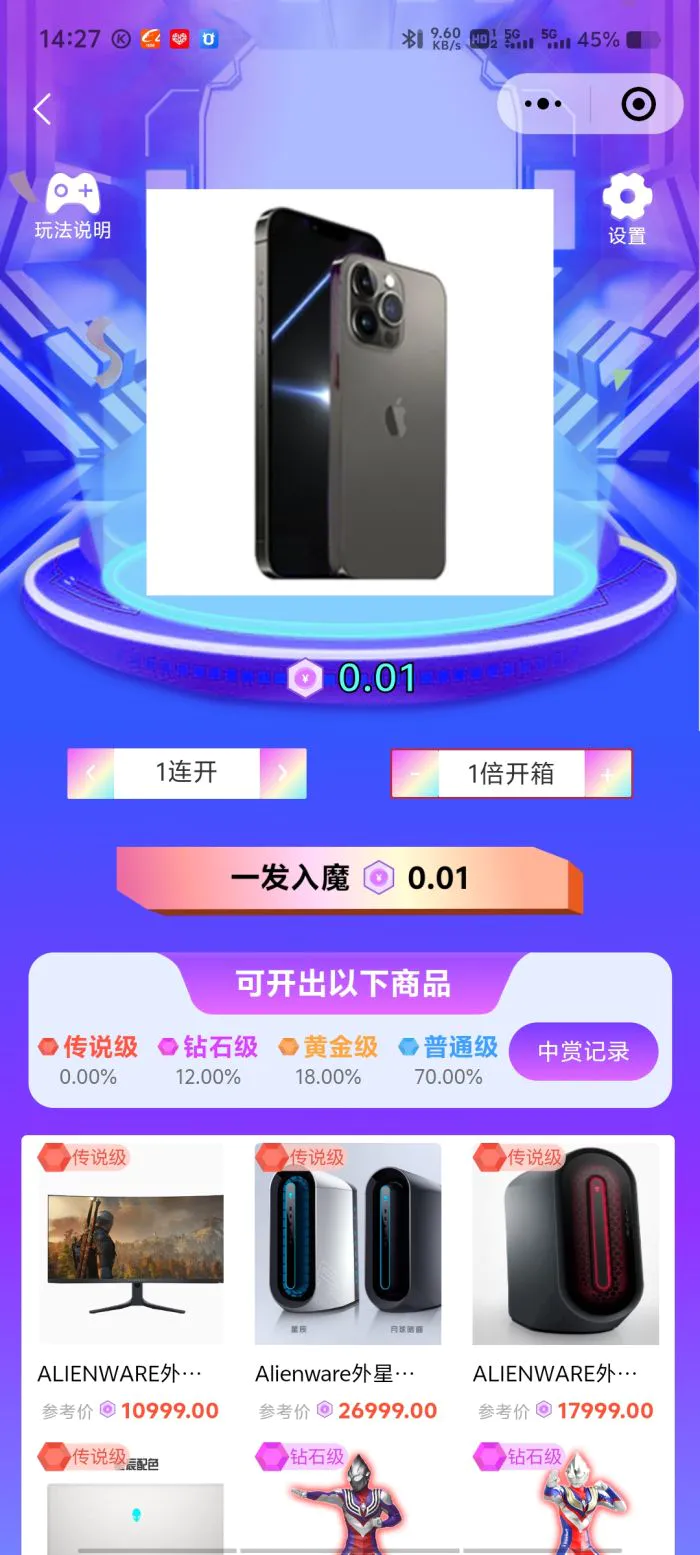
Task: Open the ALIENWARE desktop priced 17999.00
Action: click(x=566, y=1260)
